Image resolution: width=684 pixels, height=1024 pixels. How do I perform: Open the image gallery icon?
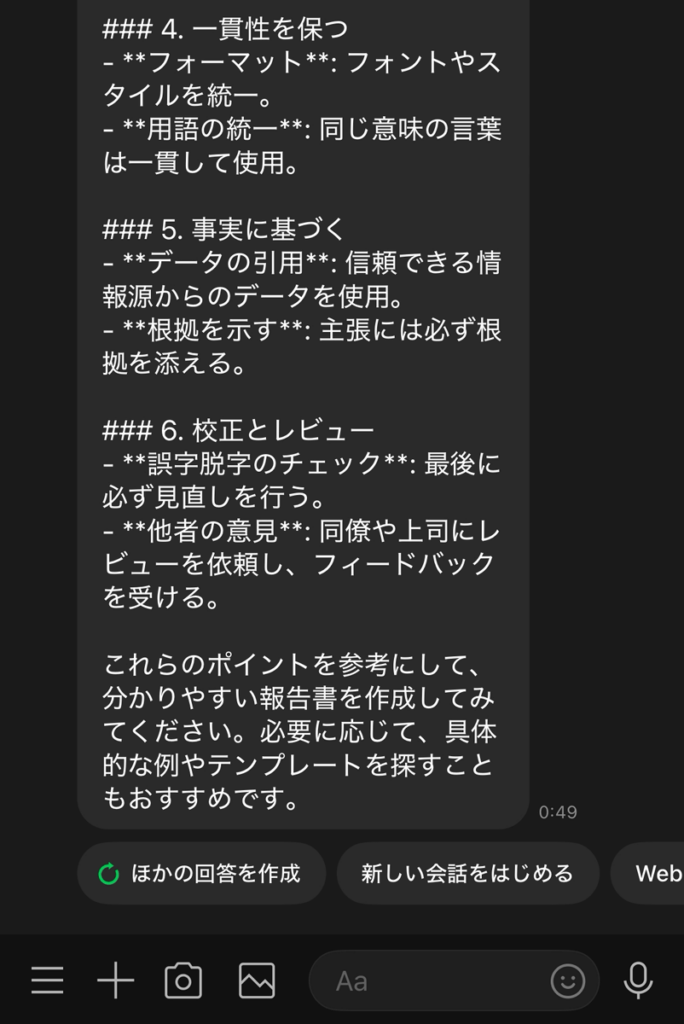pos(256,981)
